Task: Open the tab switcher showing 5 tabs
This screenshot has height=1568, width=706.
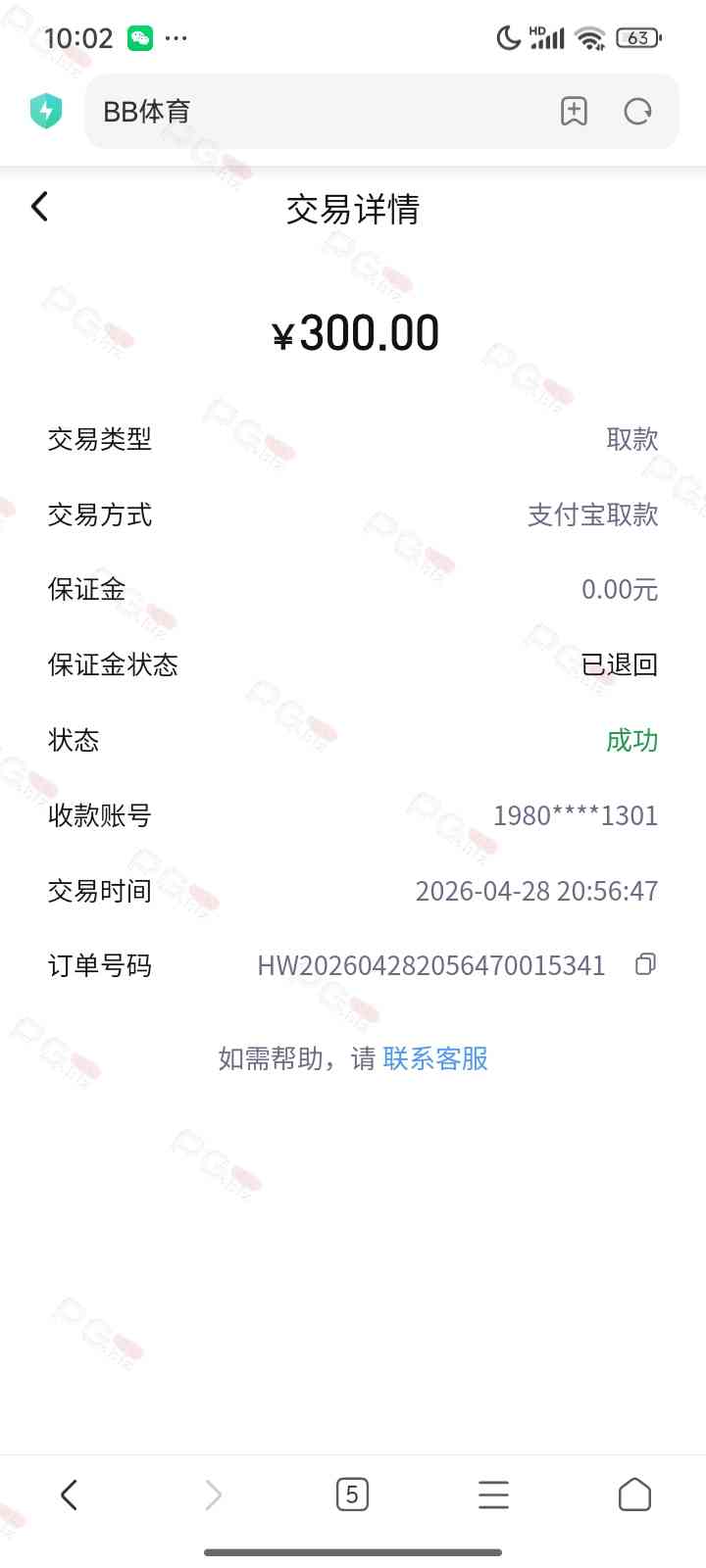Action: coord(352,1494)
